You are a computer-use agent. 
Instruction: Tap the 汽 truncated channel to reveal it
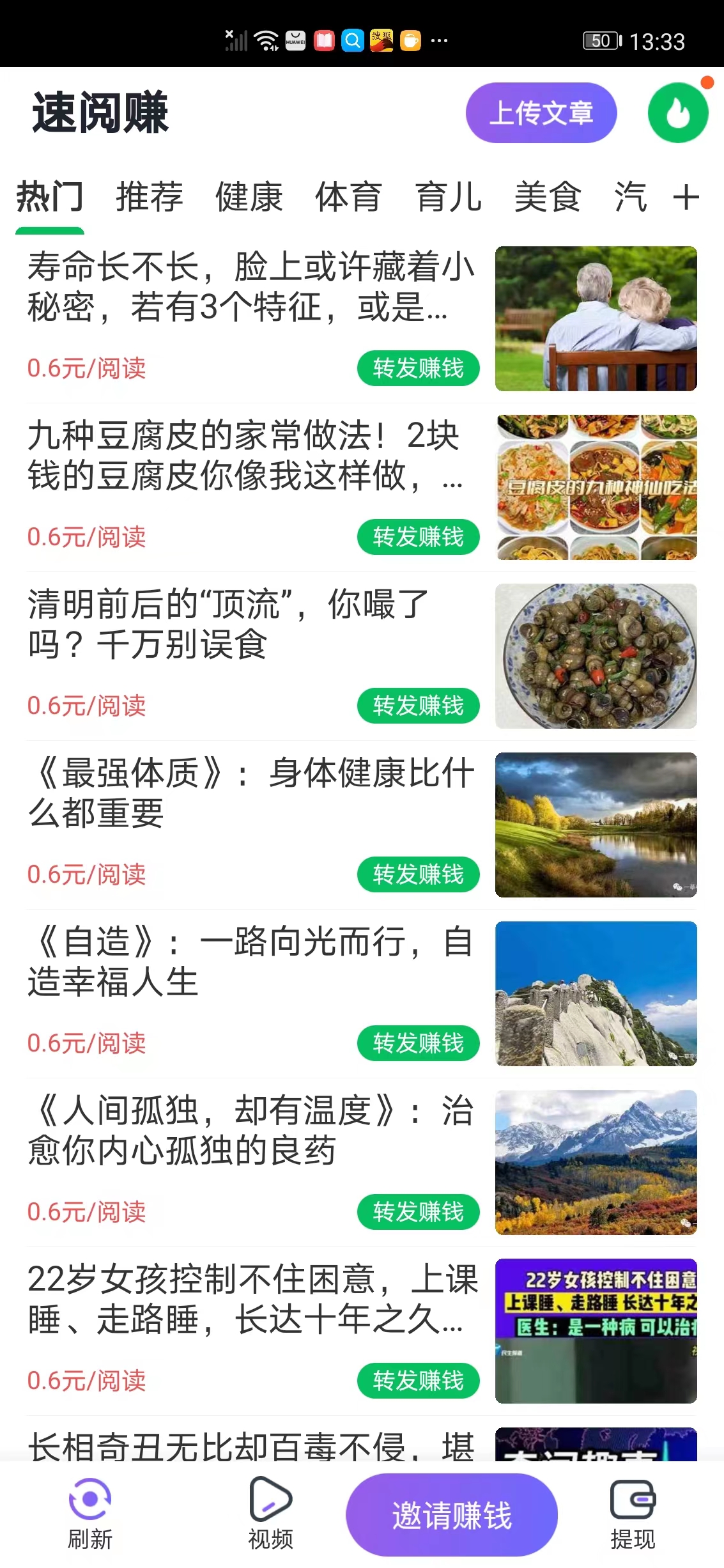[630, 198]
